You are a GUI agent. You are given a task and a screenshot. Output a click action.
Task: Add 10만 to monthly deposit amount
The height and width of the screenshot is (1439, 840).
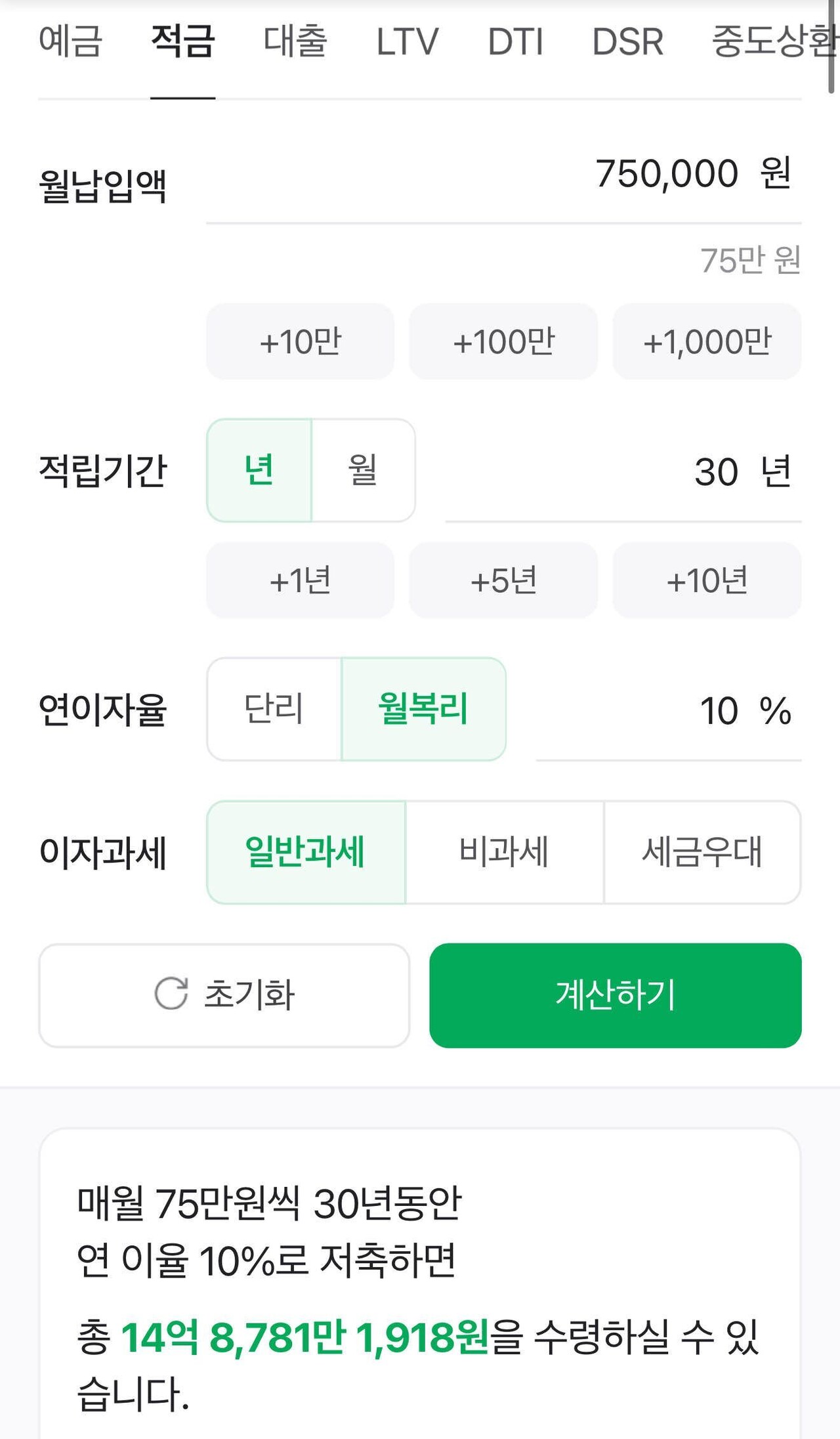[x=301, y=341]
